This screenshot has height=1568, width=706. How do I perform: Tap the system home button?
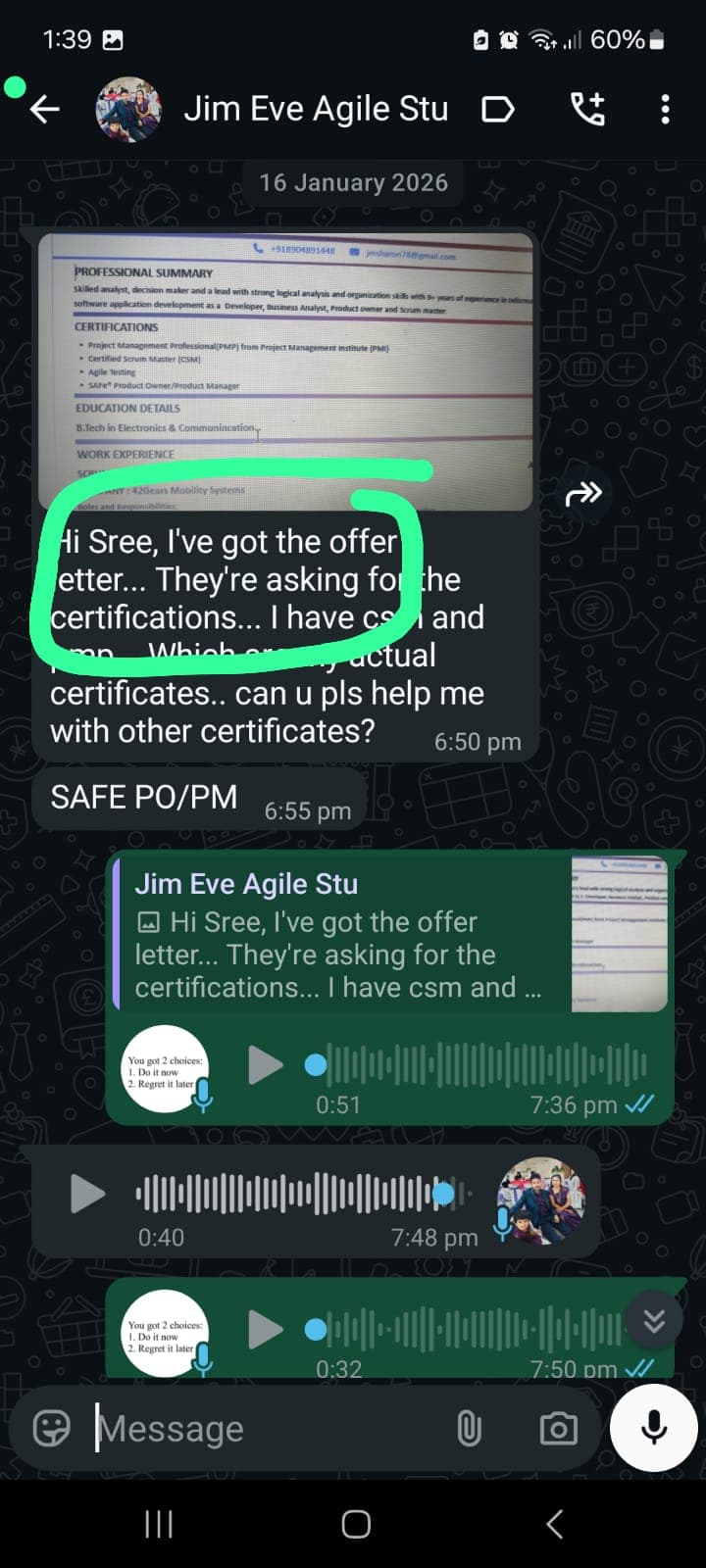coord(355,1524)
